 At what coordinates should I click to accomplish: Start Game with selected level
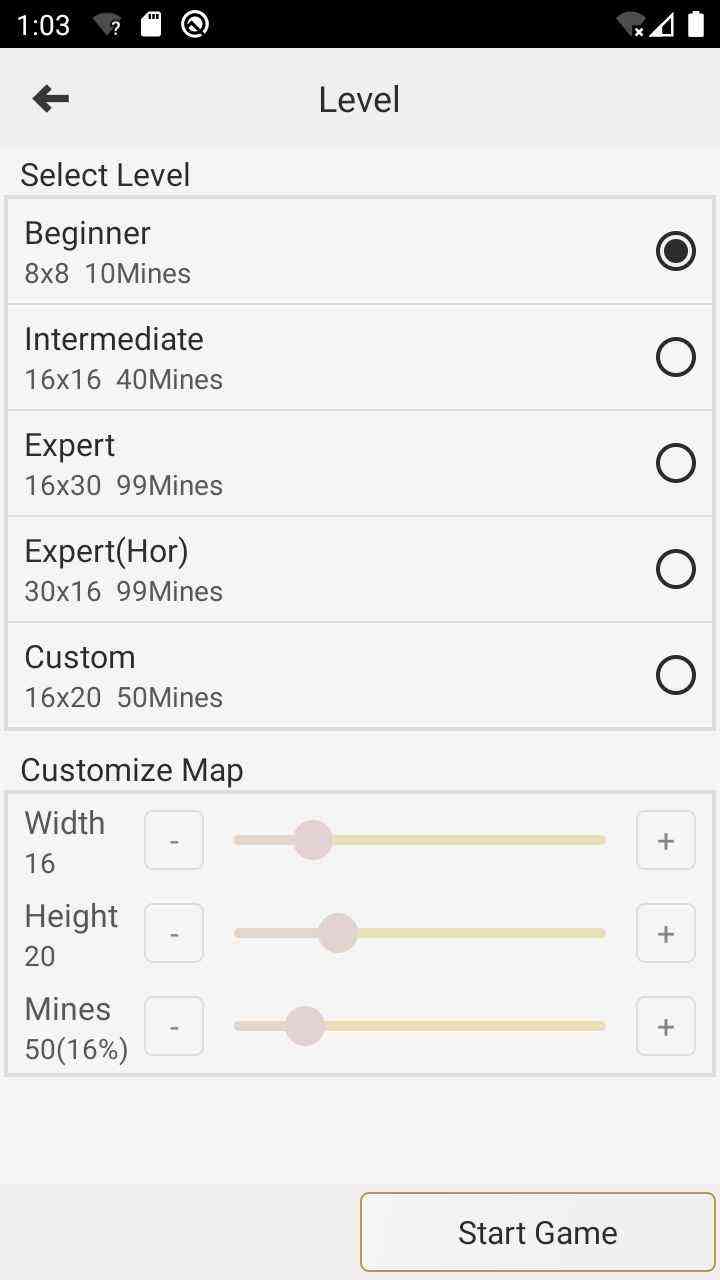(x=538, y=1232)
